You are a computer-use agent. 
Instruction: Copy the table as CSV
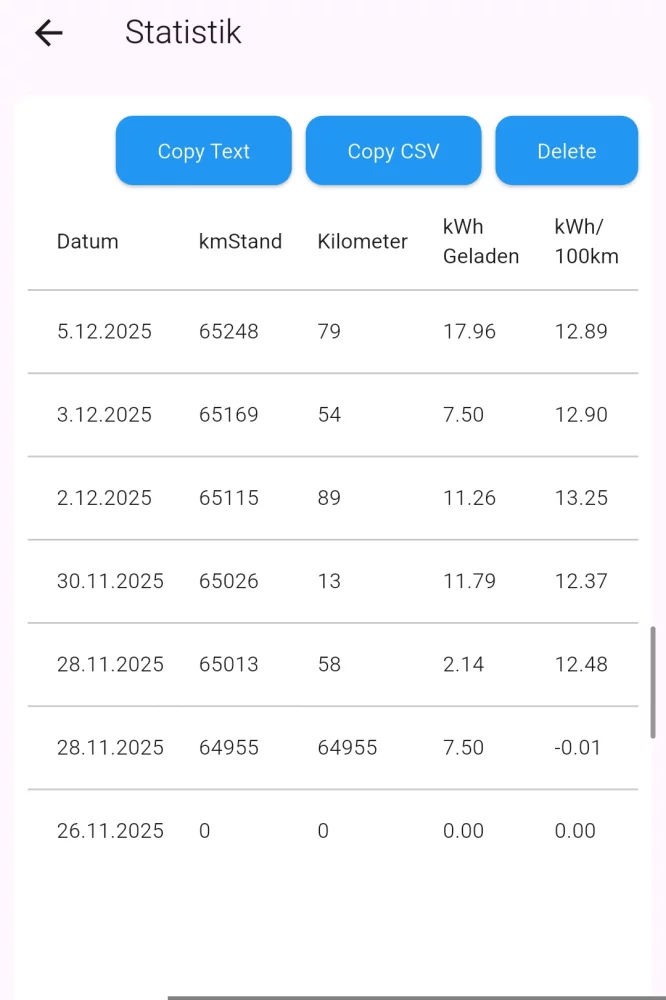(393, 151)
